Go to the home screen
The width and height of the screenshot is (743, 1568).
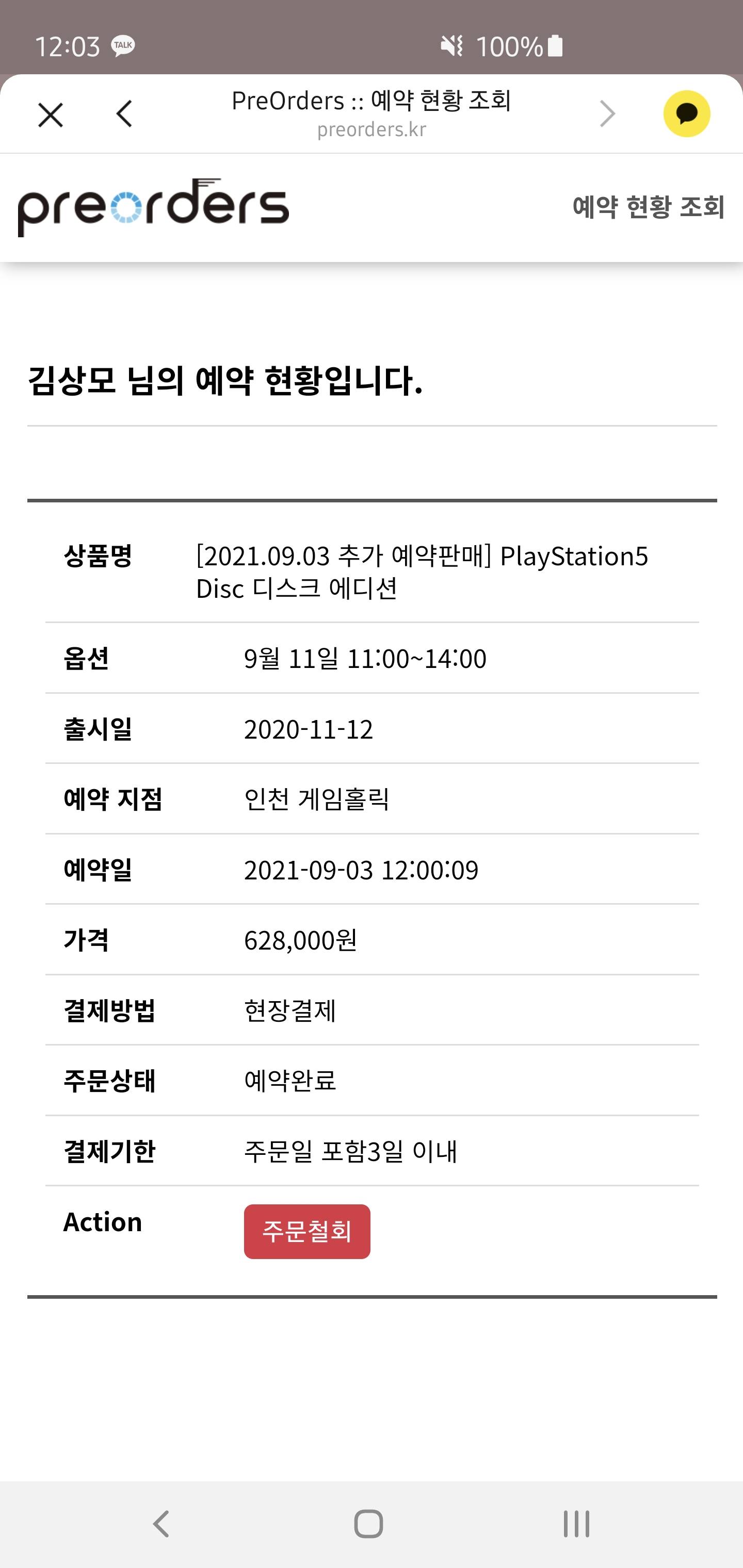[368, 1524]
